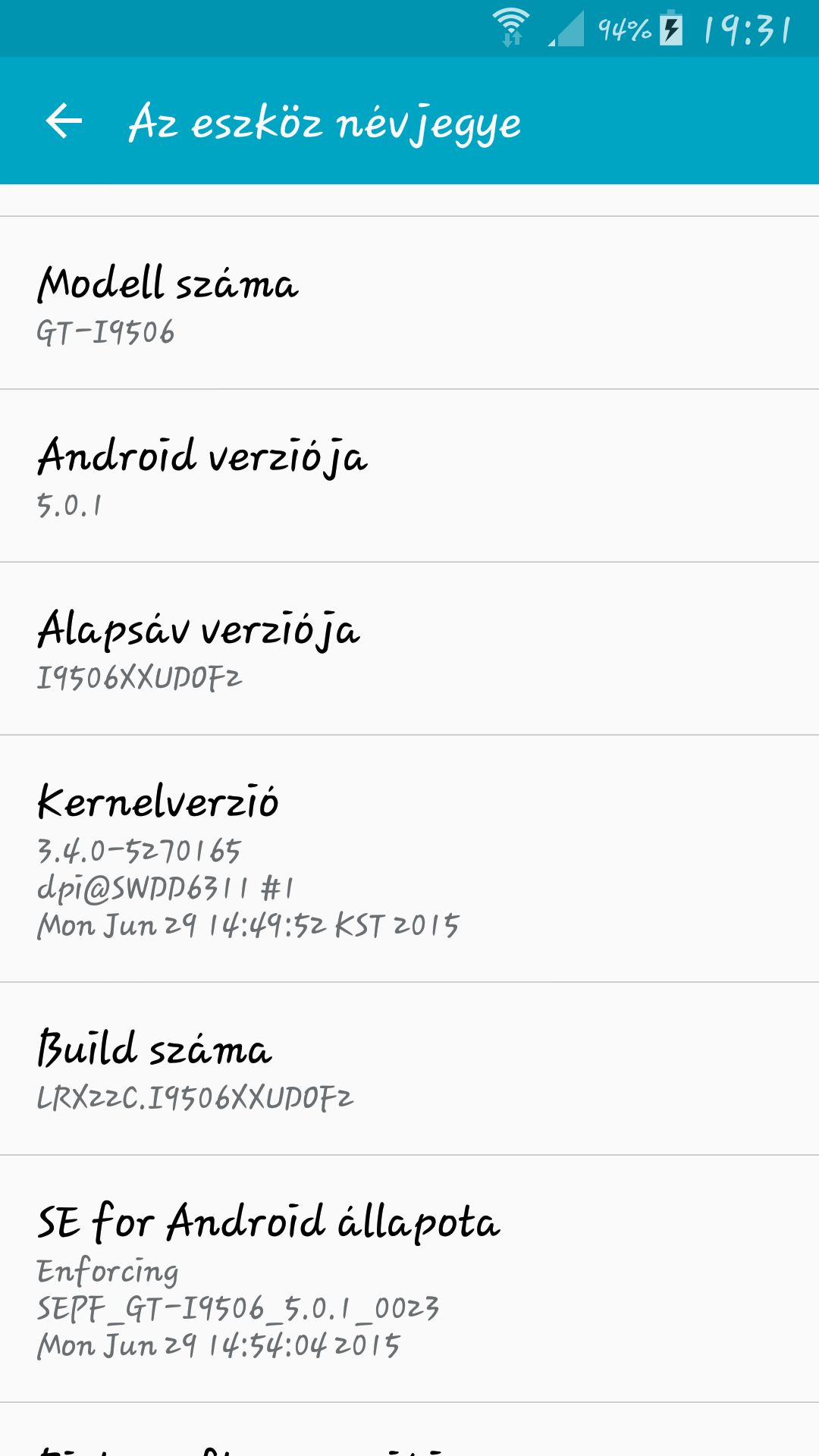This screenshot has height=1456, width=819.
Task: Open SE for Android állapota row
Action: (409, 1279)
